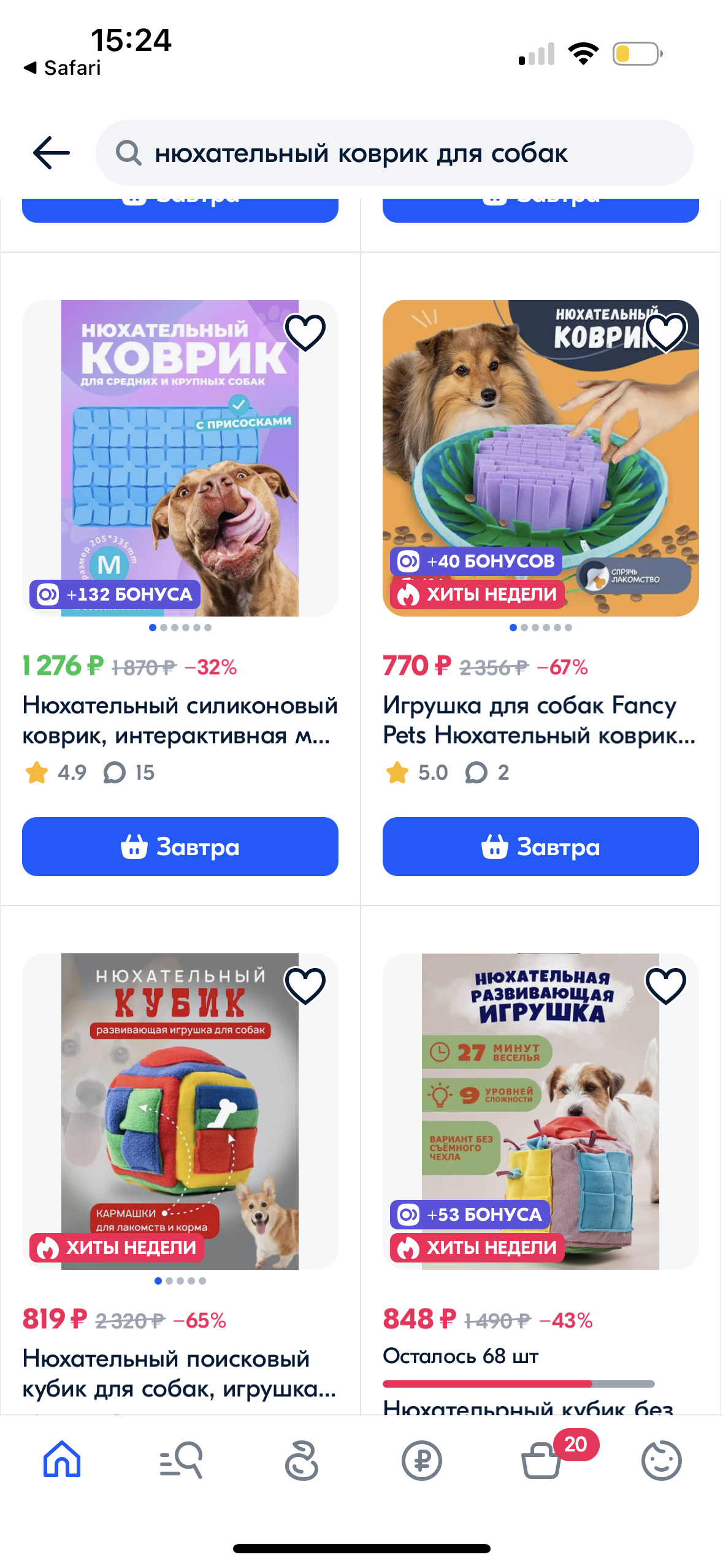723x1568 pixels.
Task: Open the cart with 20 items
Action: click(542, 1460)
